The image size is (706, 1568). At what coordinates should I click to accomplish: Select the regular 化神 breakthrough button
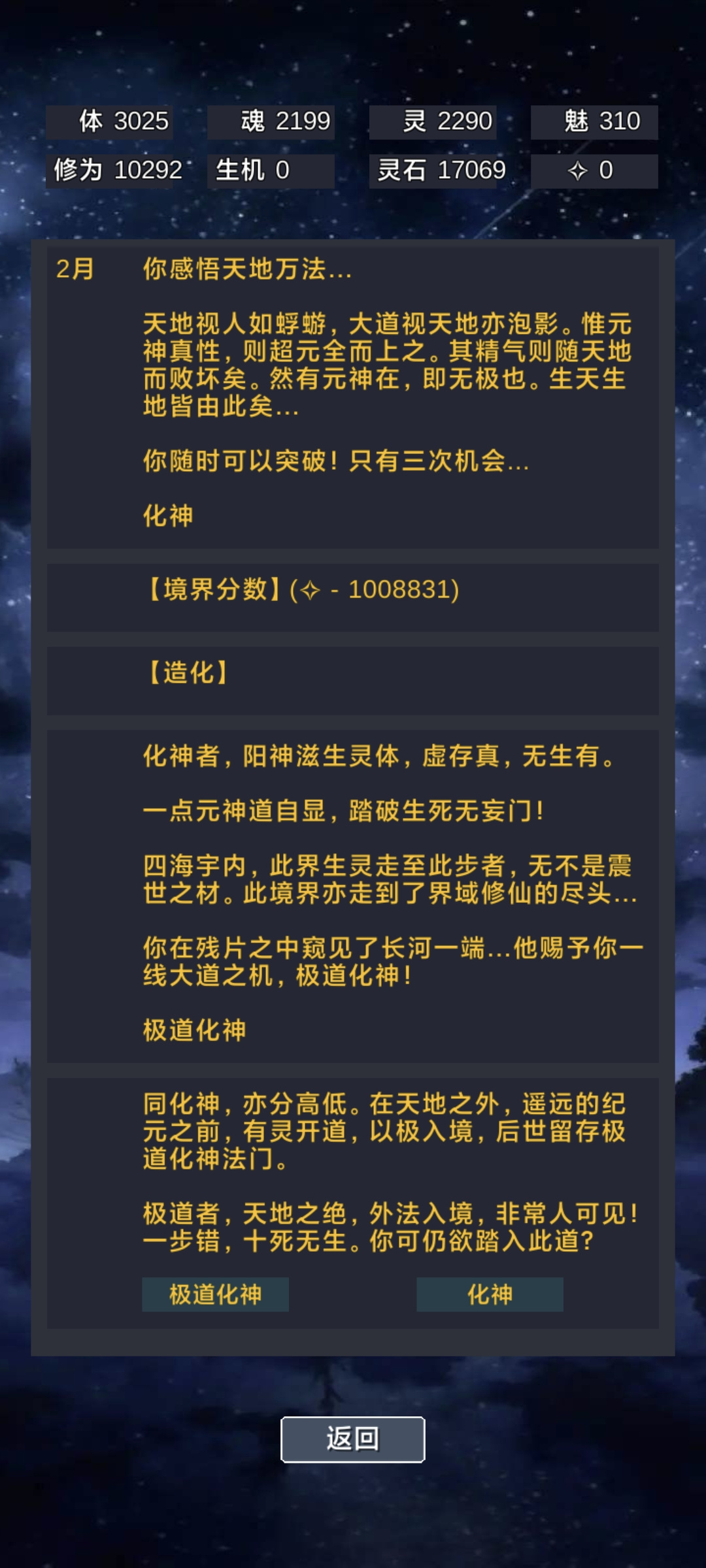(490, 1294)
